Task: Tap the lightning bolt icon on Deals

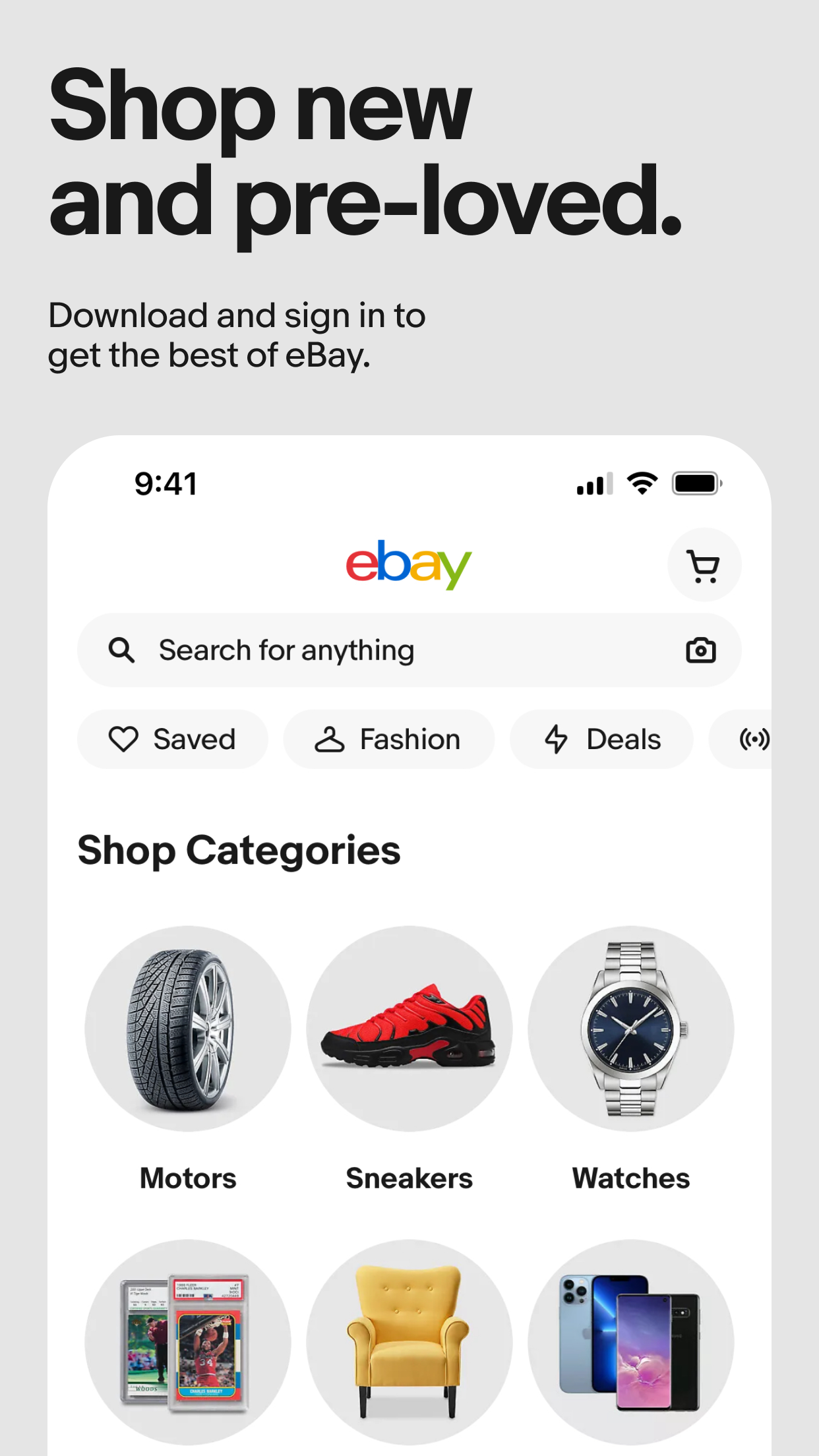Action: click(558, 739)
